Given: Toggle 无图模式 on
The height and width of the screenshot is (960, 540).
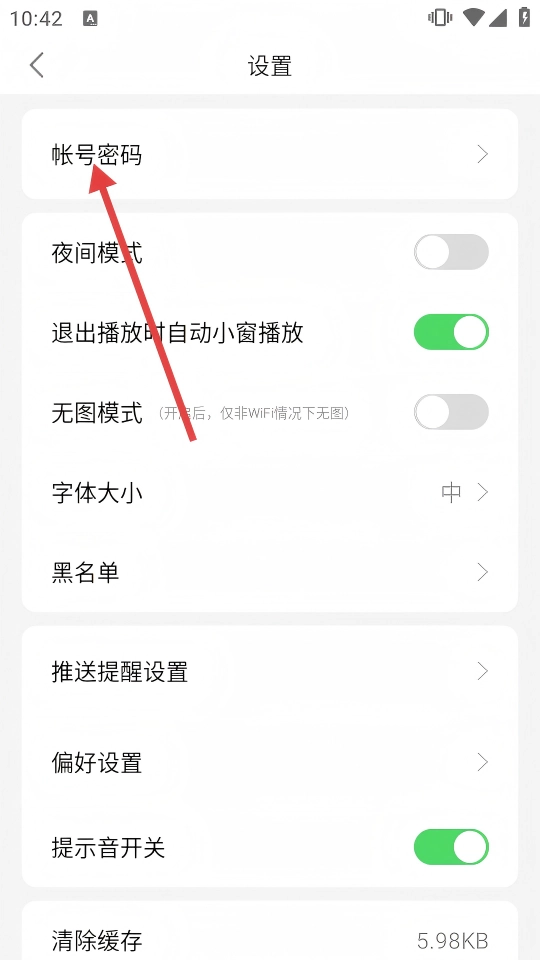Looking at the screenshot, I should (x=451, y=412).
